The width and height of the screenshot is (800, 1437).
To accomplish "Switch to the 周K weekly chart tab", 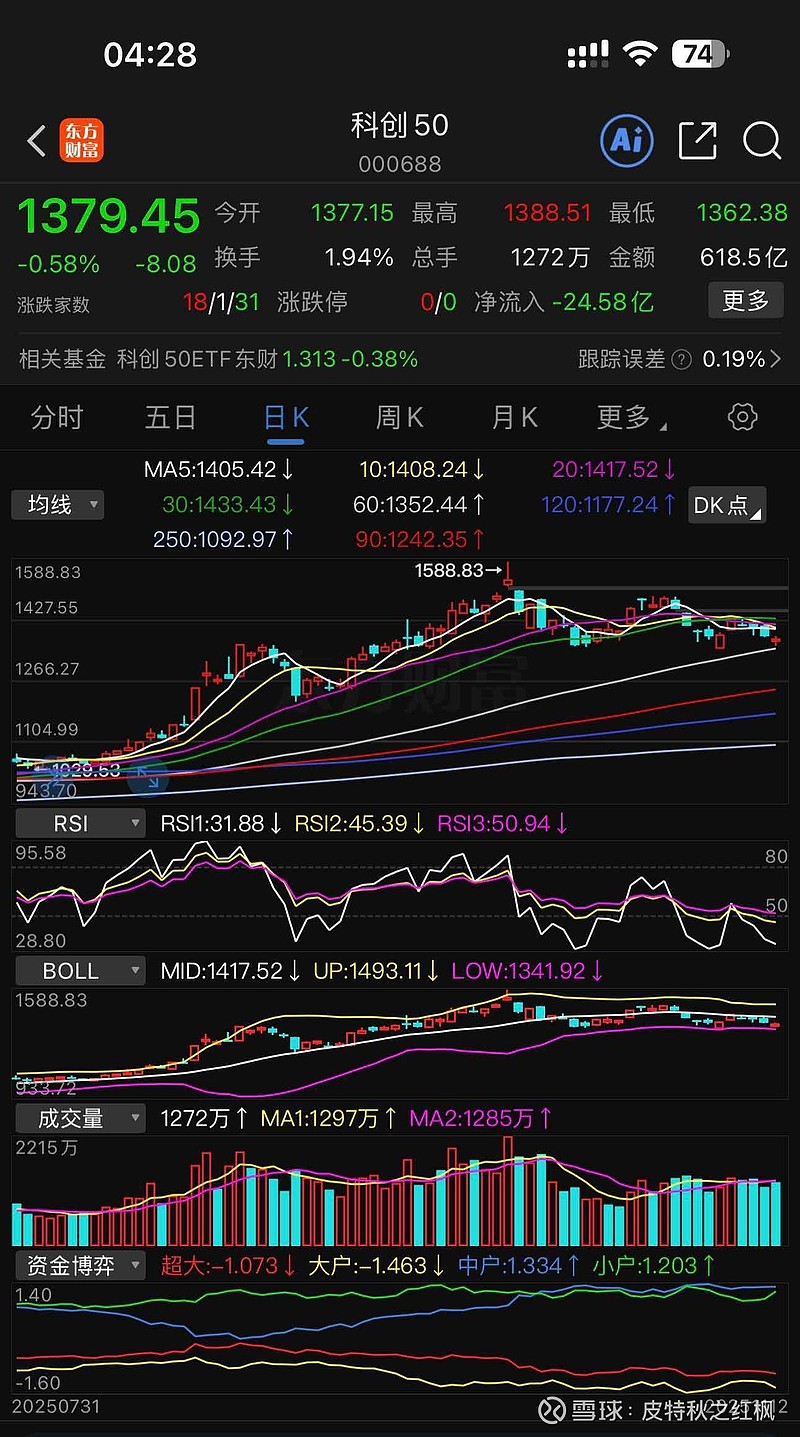I will point(399,417).
